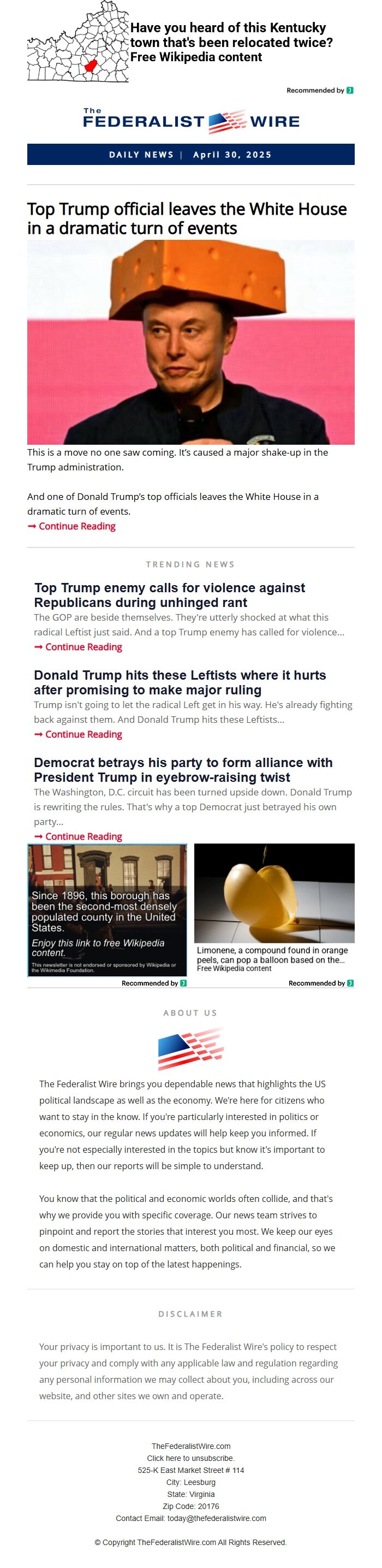Continue reading the major ruling story
The image size is (382, 1568).
(x=83, y=735)
